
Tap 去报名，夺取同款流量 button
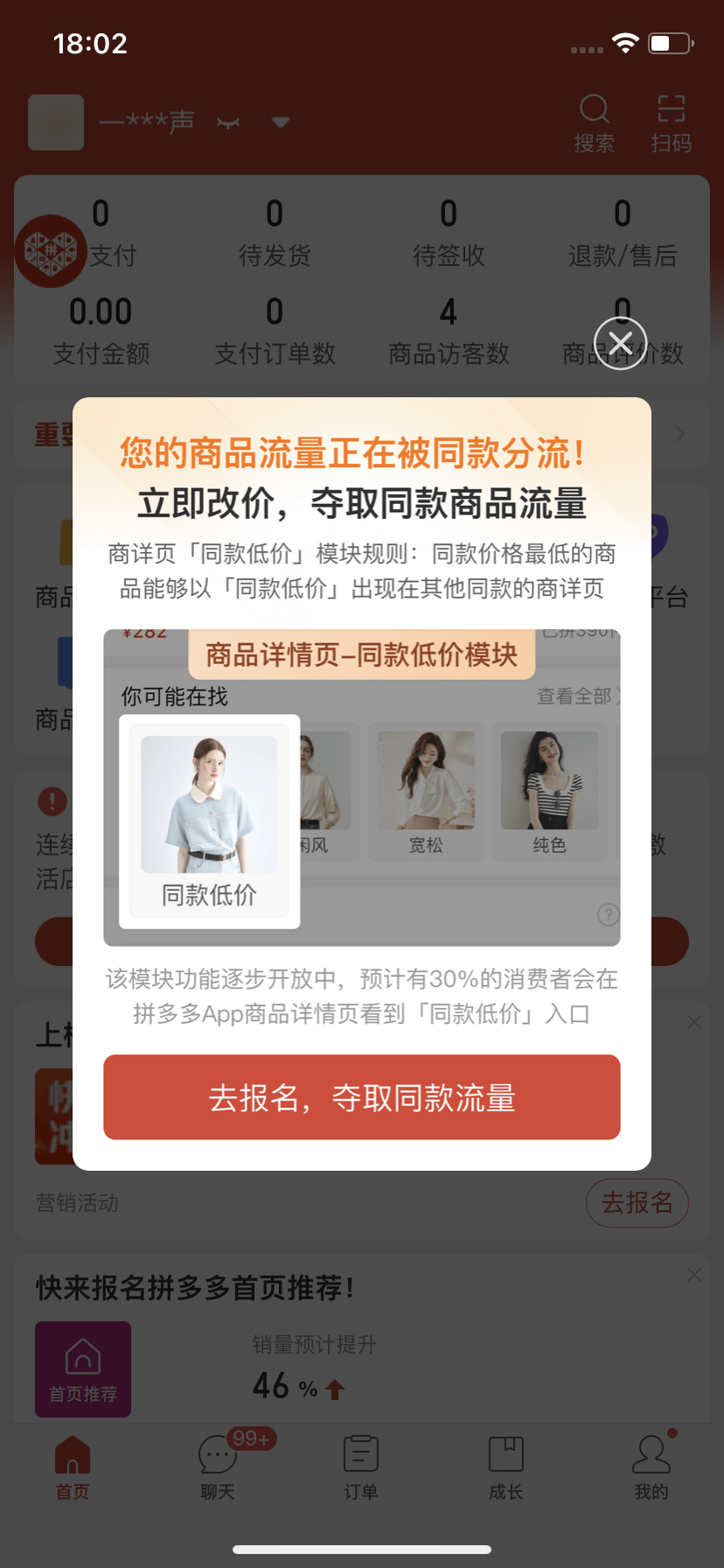coord(361,1097)
